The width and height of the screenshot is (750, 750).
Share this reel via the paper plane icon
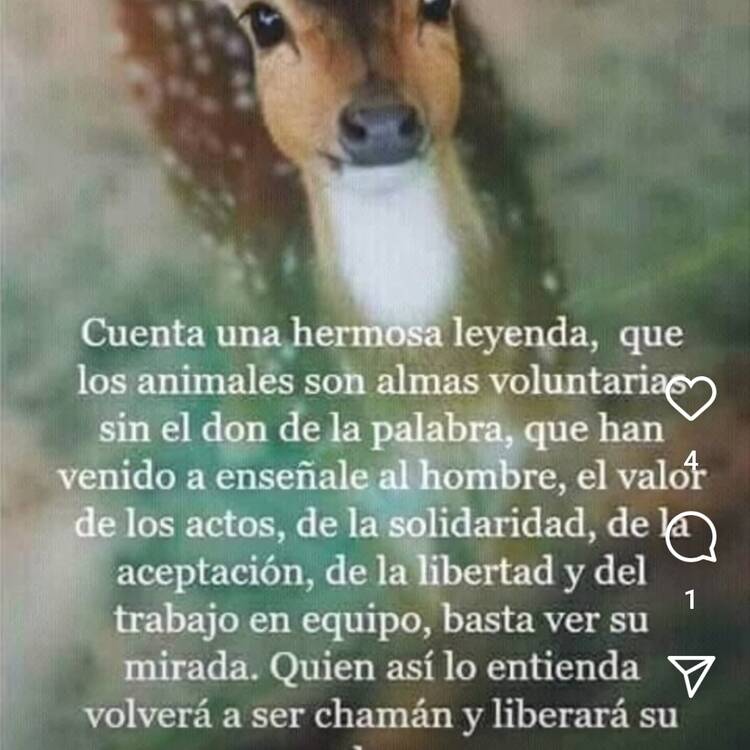[691, 675]
